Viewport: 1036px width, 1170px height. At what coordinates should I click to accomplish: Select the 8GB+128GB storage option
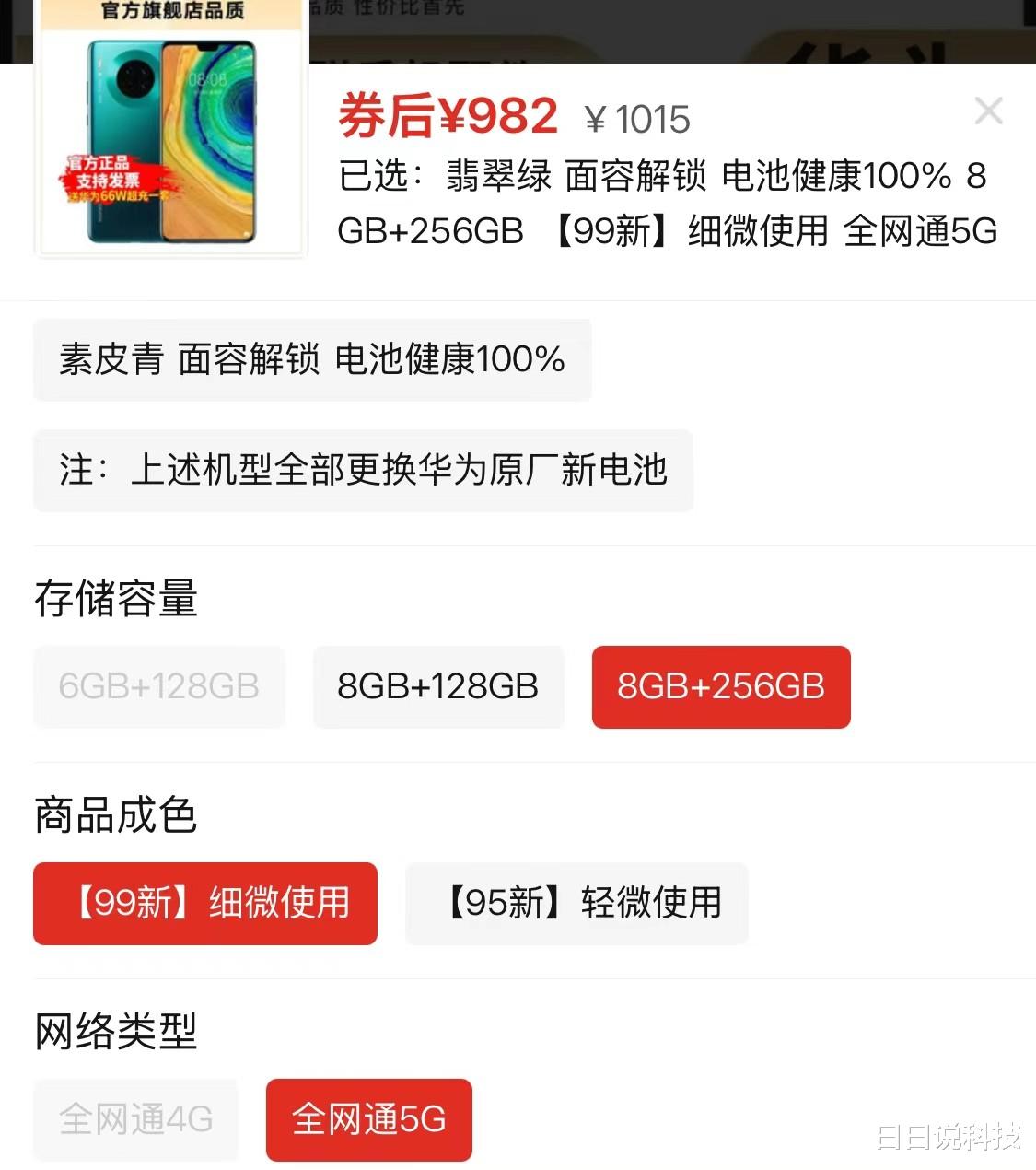(438, 686)
